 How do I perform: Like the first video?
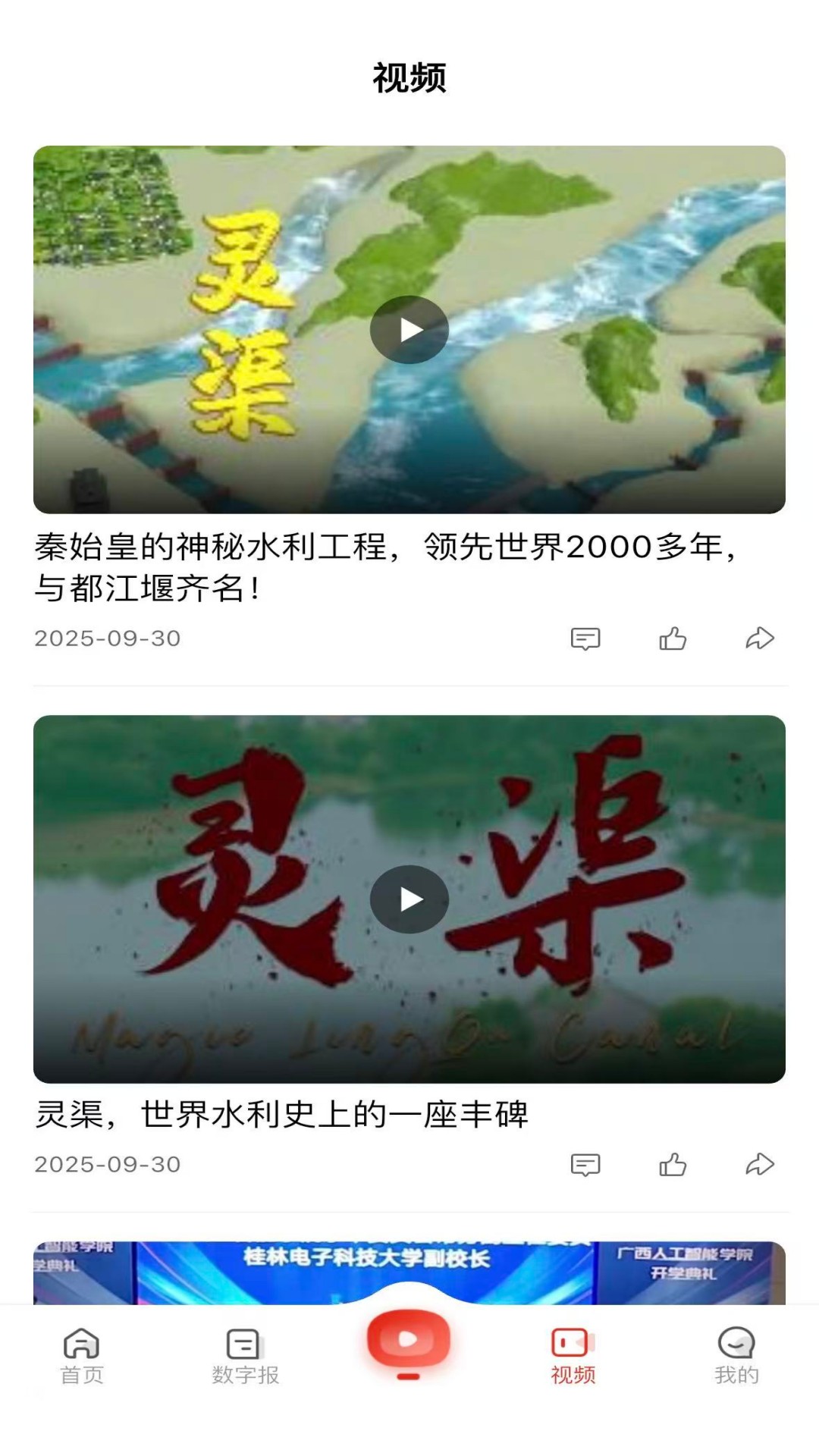tap(672, 641)
